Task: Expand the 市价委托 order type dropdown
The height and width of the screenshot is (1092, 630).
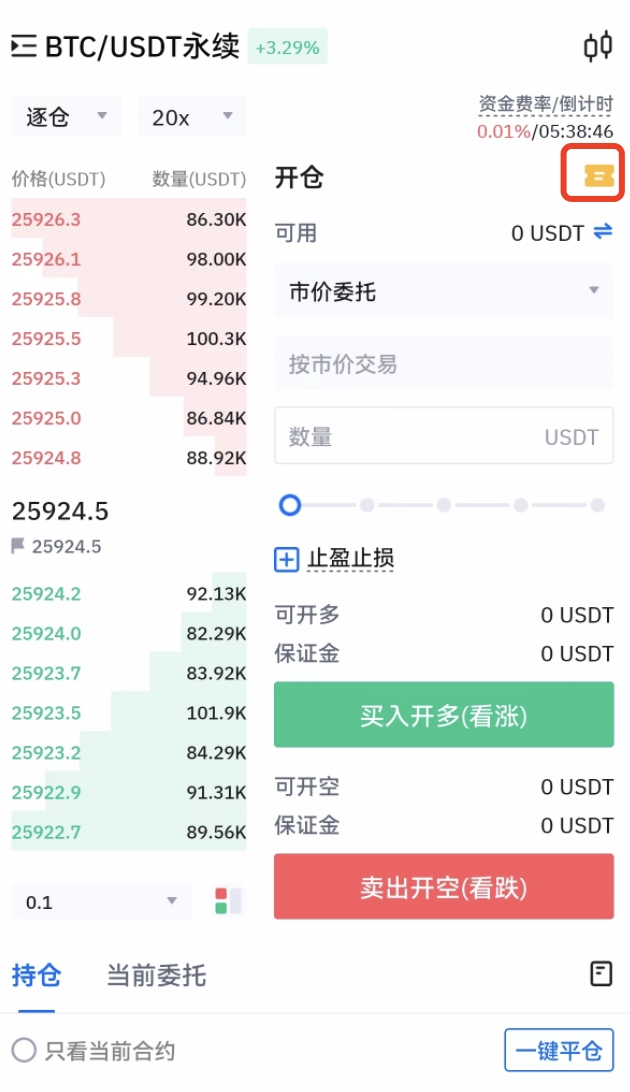Action: coord(443,291)
